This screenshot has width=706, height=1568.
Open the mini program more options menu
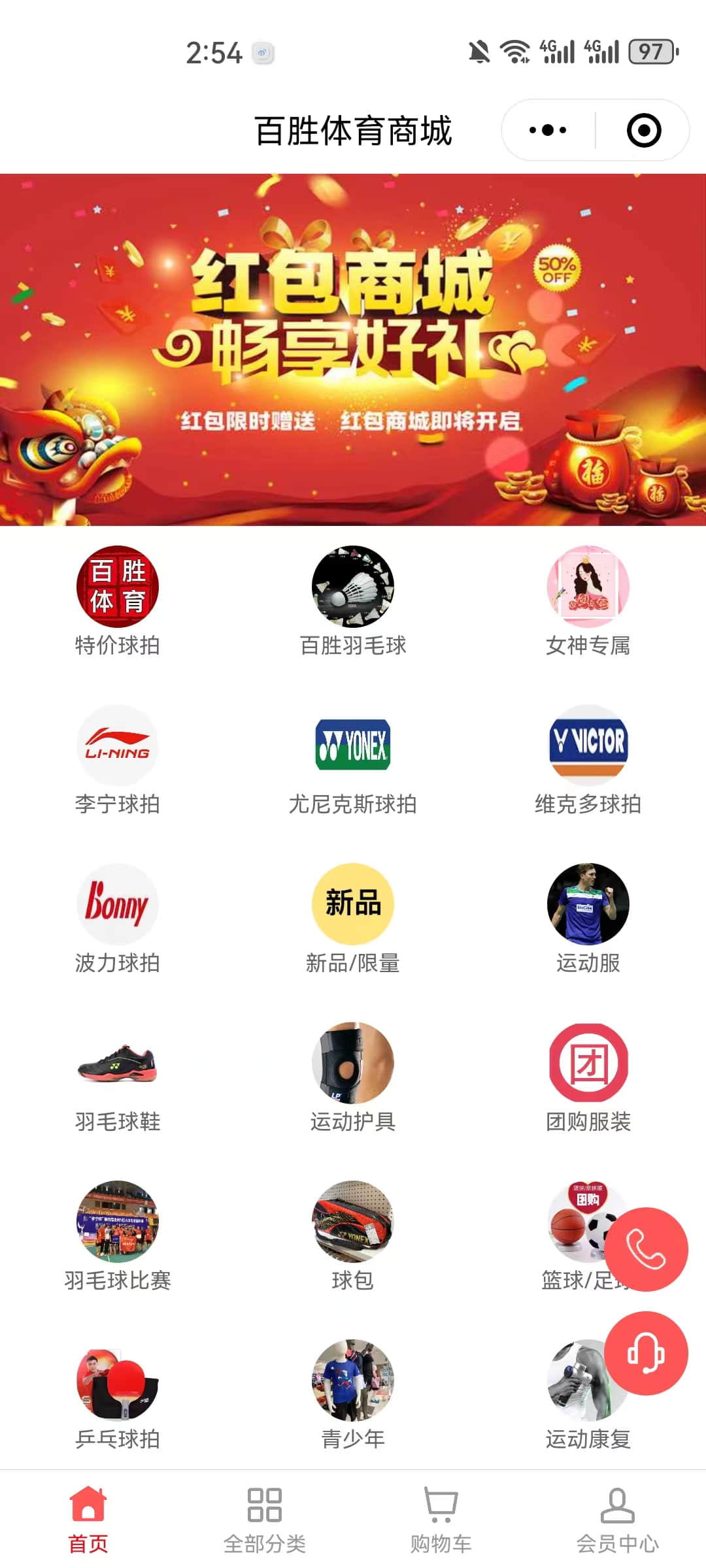[548, 130]
